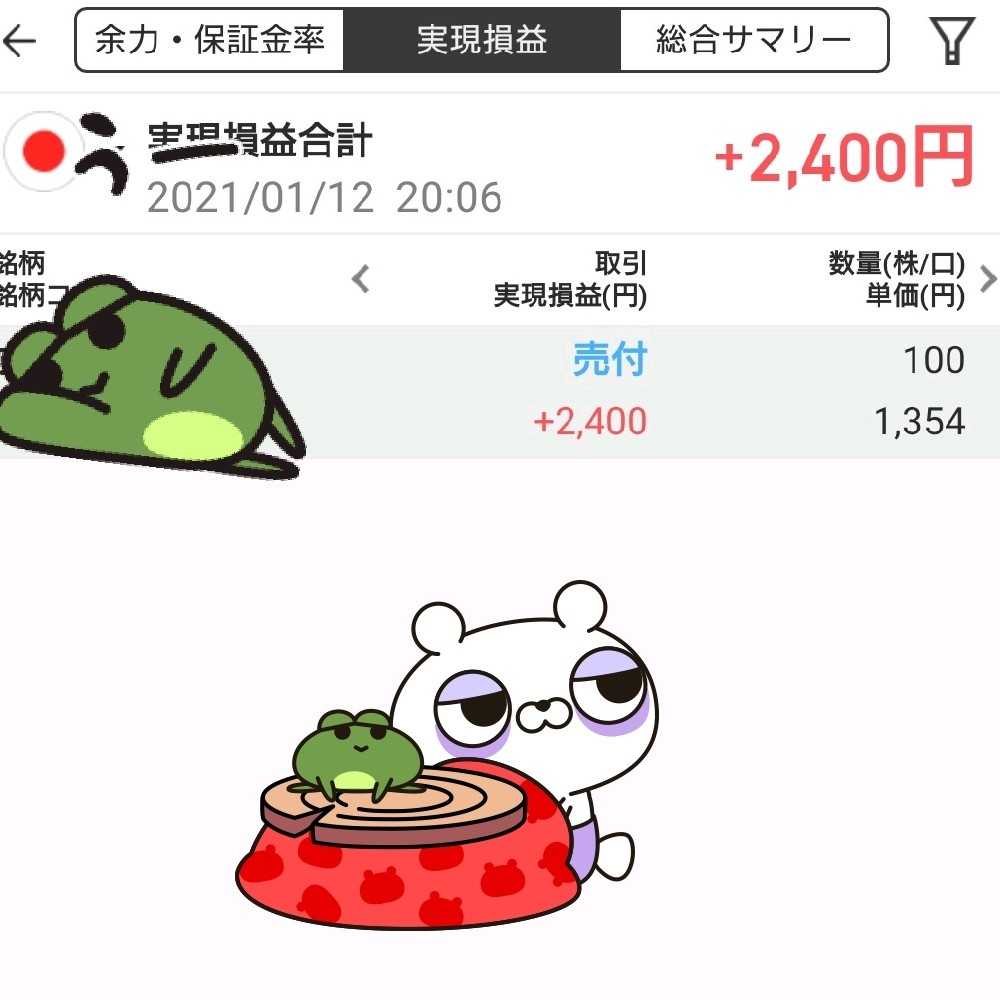Open the filter funnel icon
1000x1000 pixels.
[951, 41]
